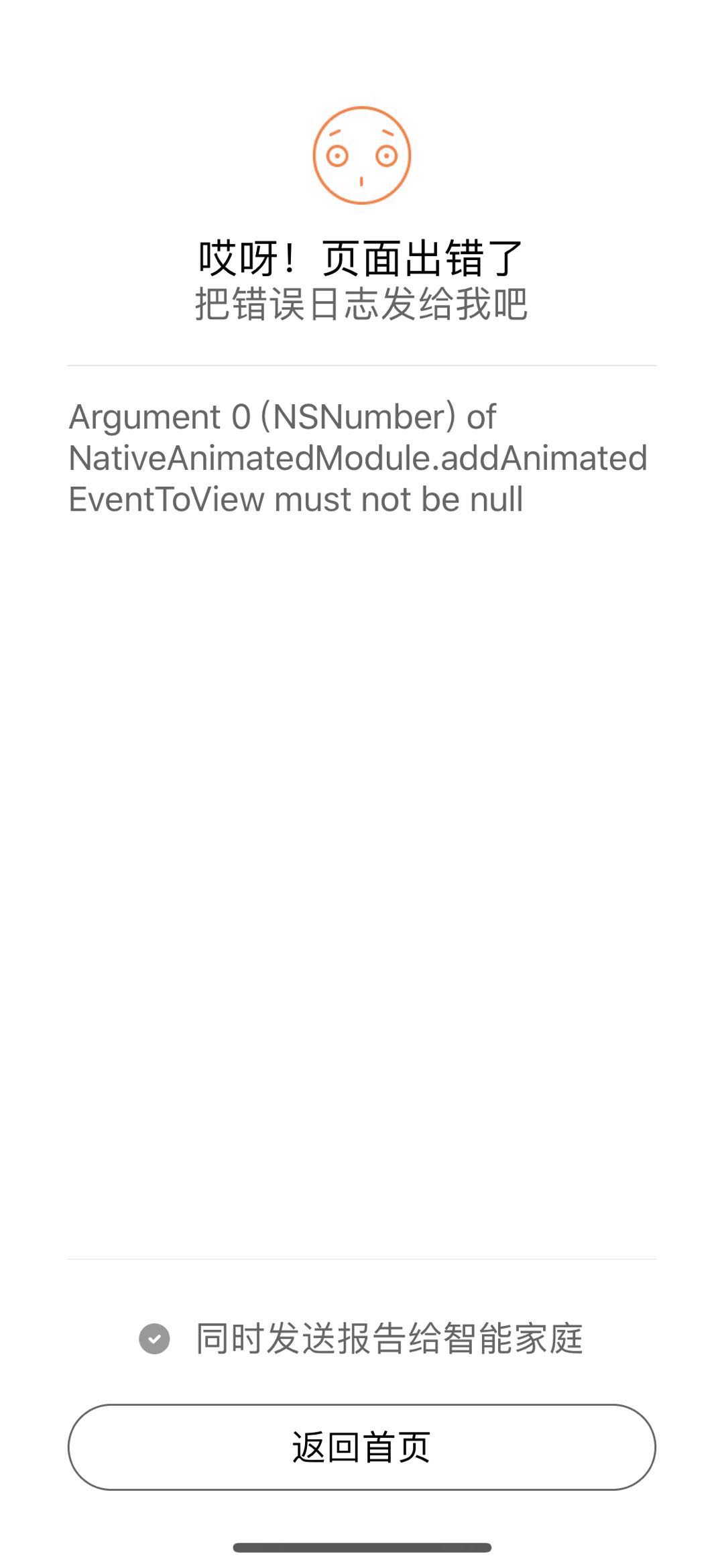This screenshot has height=1568, width=724.
Task: Tap the 把错误日志发给我吧 subtitle
Action: pos(362,303)
